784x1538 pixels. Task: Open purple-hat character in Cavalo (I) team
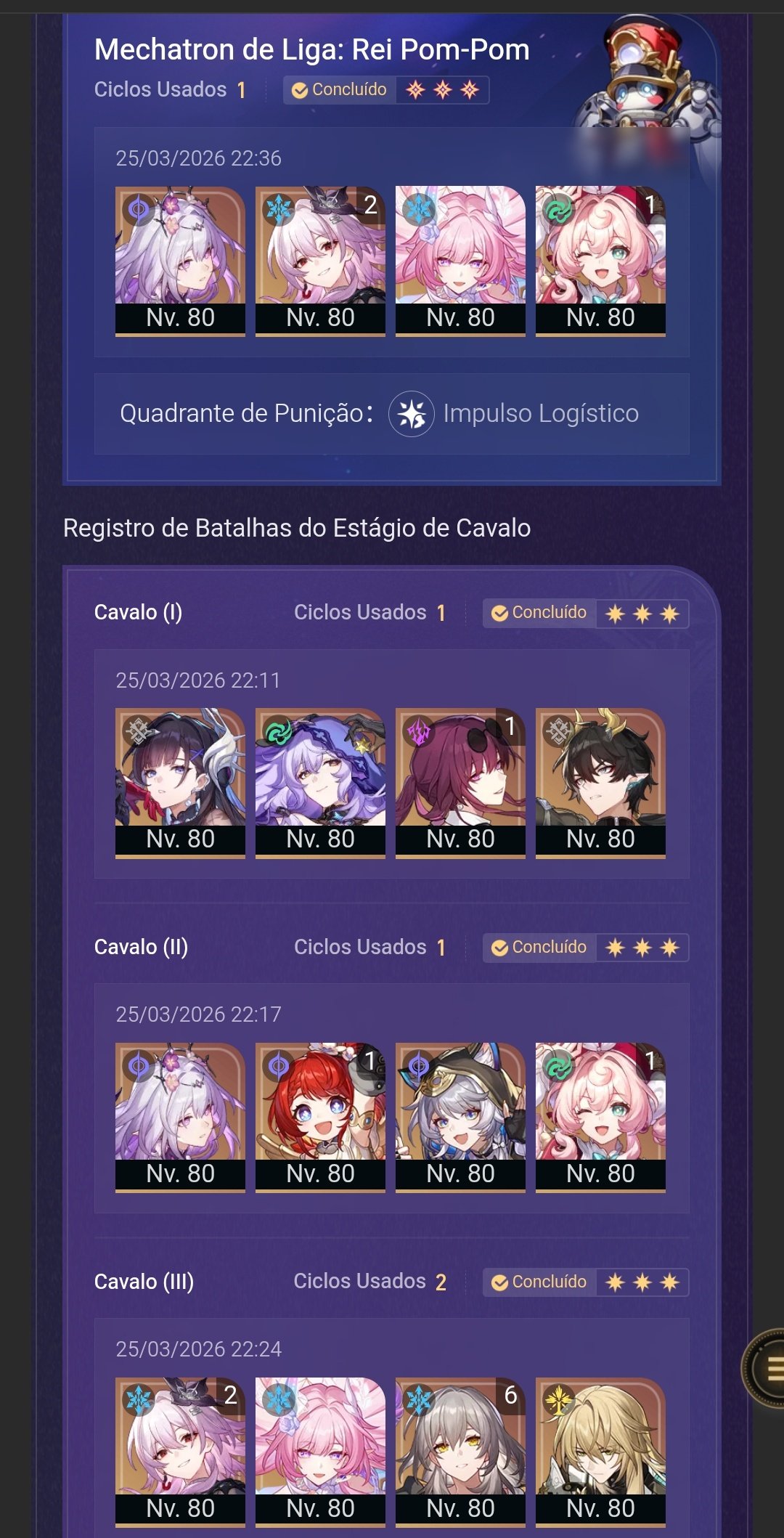pos(320,782)
